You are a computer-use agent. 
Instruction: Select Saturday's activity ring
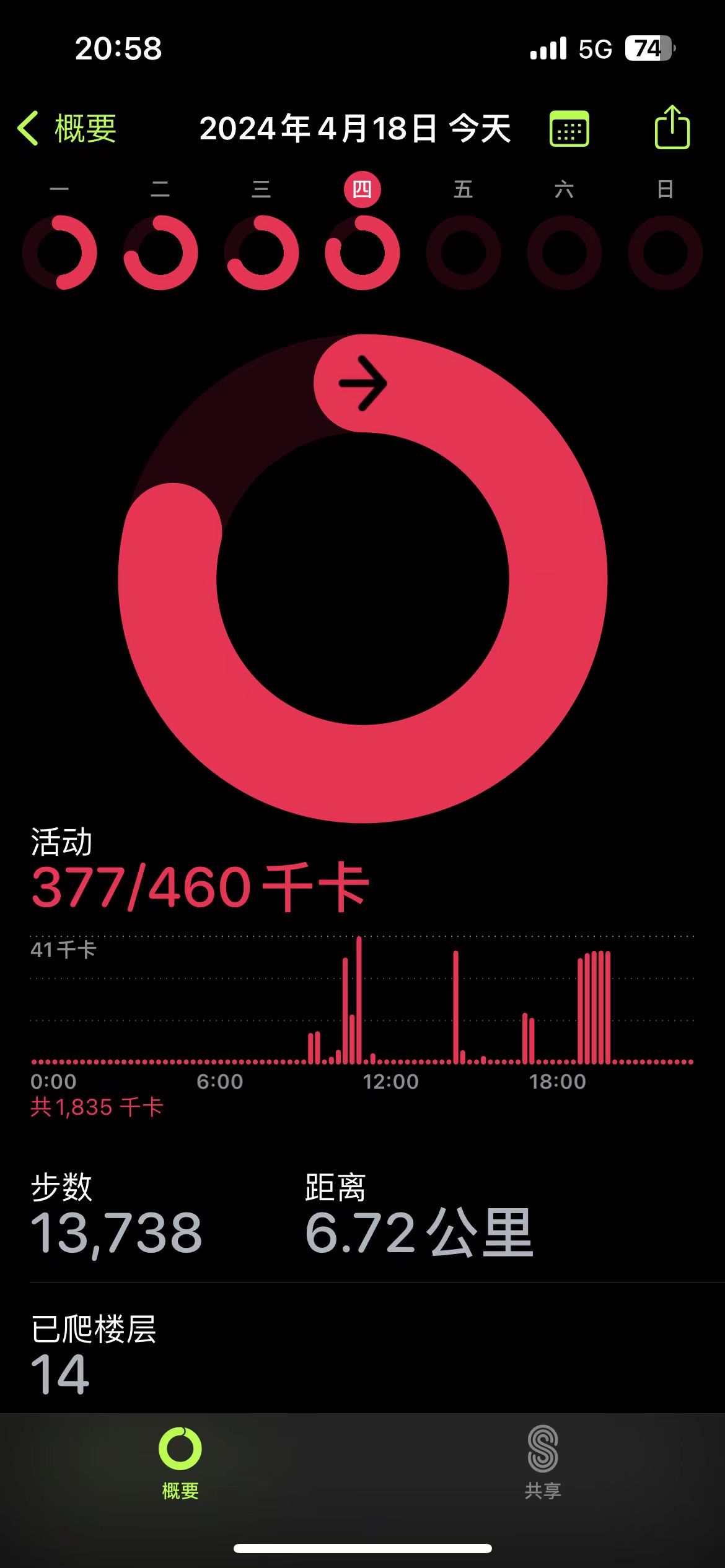(564, 252)
